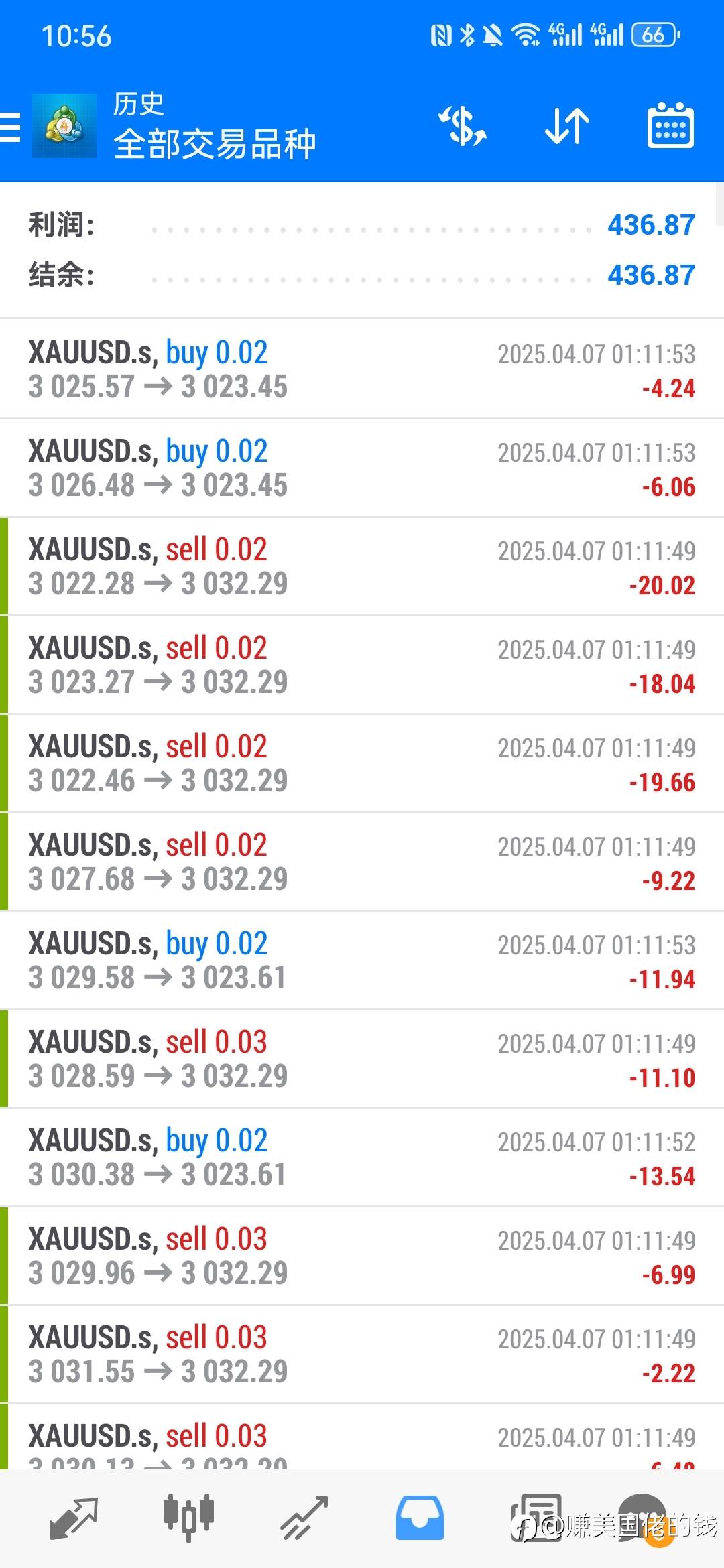View the sell 0.03 trade at -2.22
724x1568 pixels.
pyautogui.click(x=362, y=1354)
